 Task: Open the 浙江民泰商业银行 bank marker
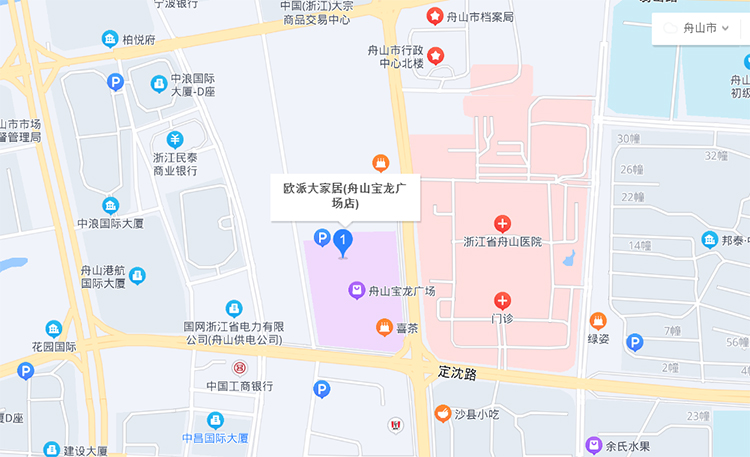(x=175, y=140)
